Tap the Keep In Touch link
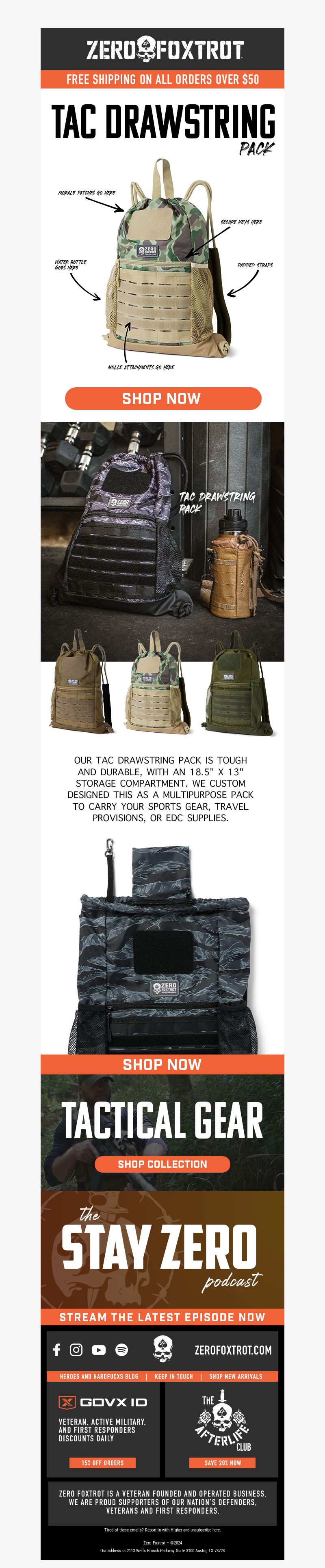The height and width of the screenshot is (1568, 325). click(173, 1376)
